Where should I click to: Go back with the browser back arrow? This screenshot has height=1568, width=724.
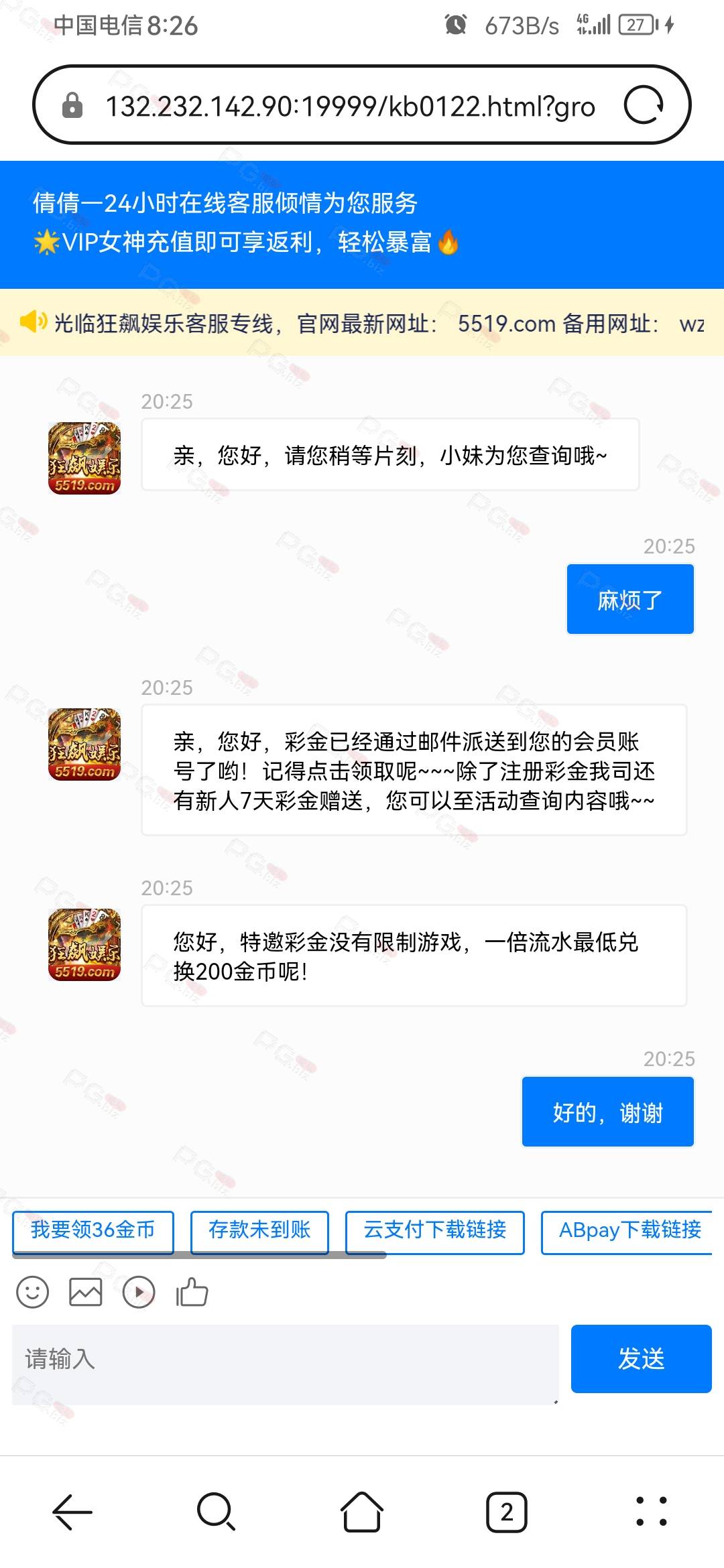click(72, 1512)
